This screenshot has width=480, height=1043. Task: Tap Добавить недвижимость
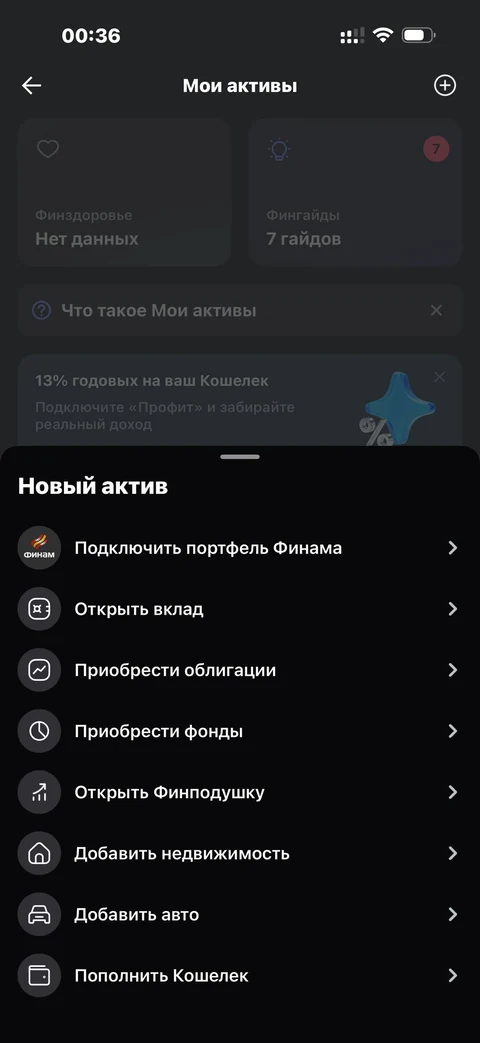coord(240,853)
